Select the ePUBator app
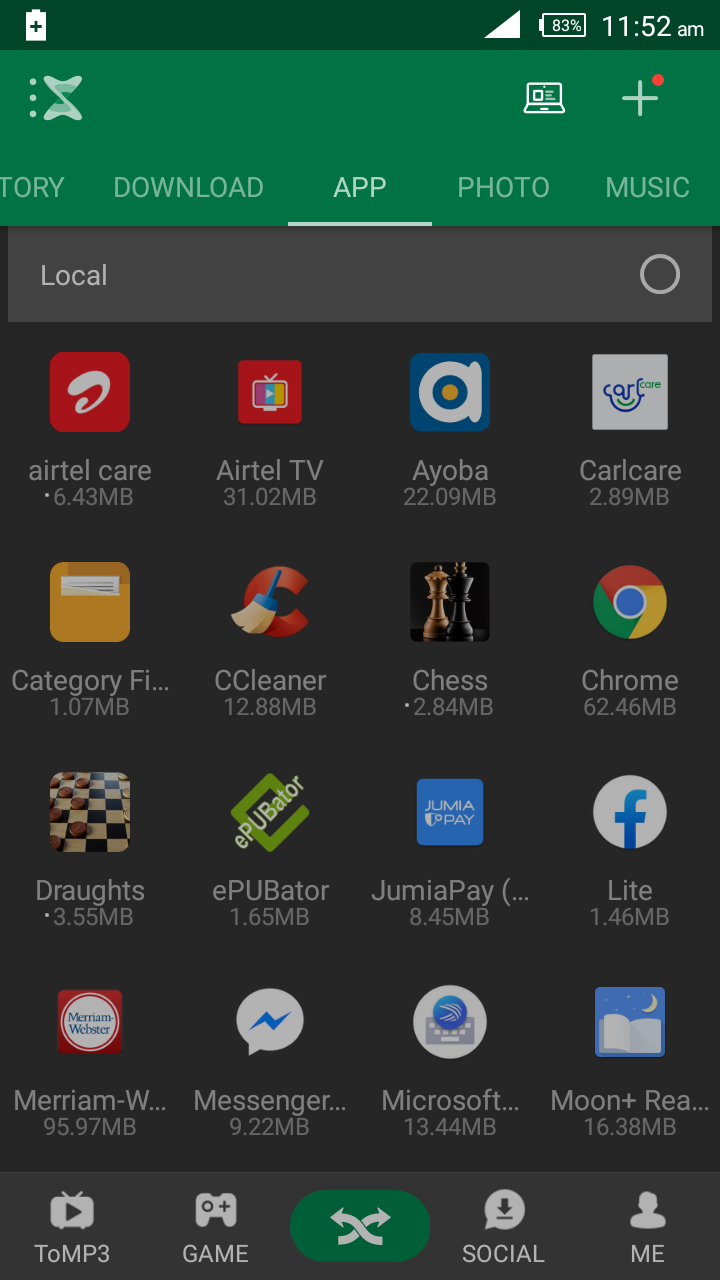The height and width of the screenshot is (1280, 720). pos(270,812)
